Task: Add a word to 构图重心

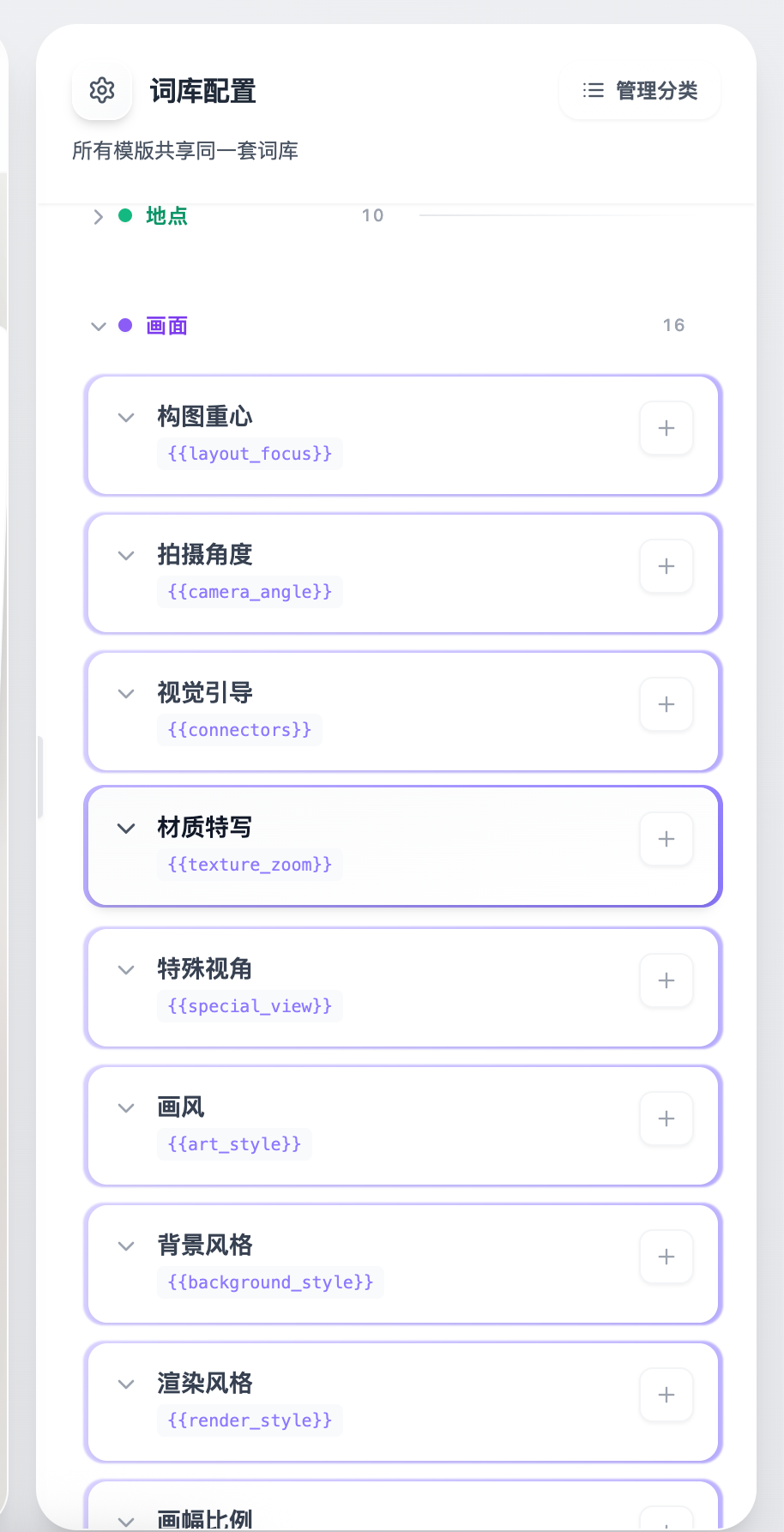Action: [666, 428]
